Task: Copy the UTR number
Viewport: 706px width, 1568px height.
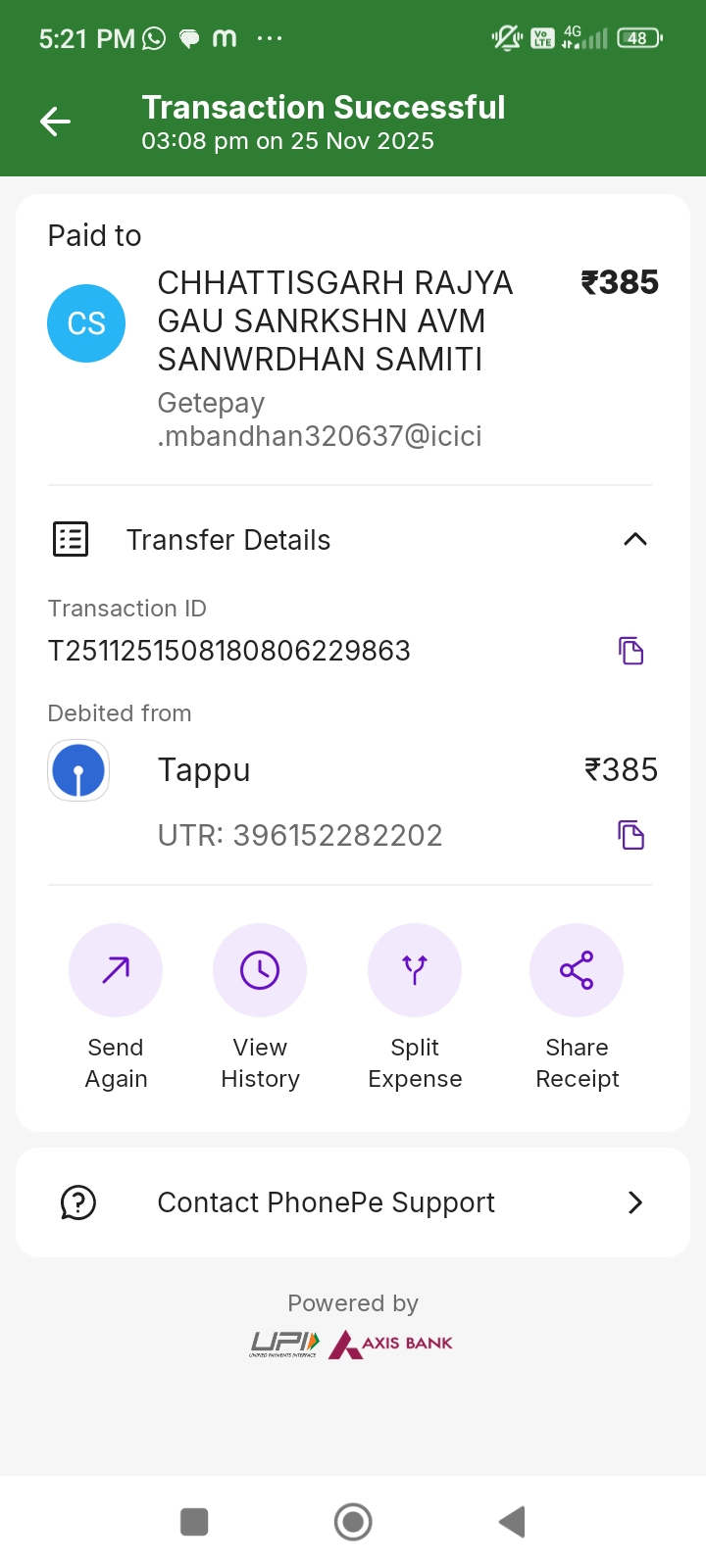Action: coord(630,835)
